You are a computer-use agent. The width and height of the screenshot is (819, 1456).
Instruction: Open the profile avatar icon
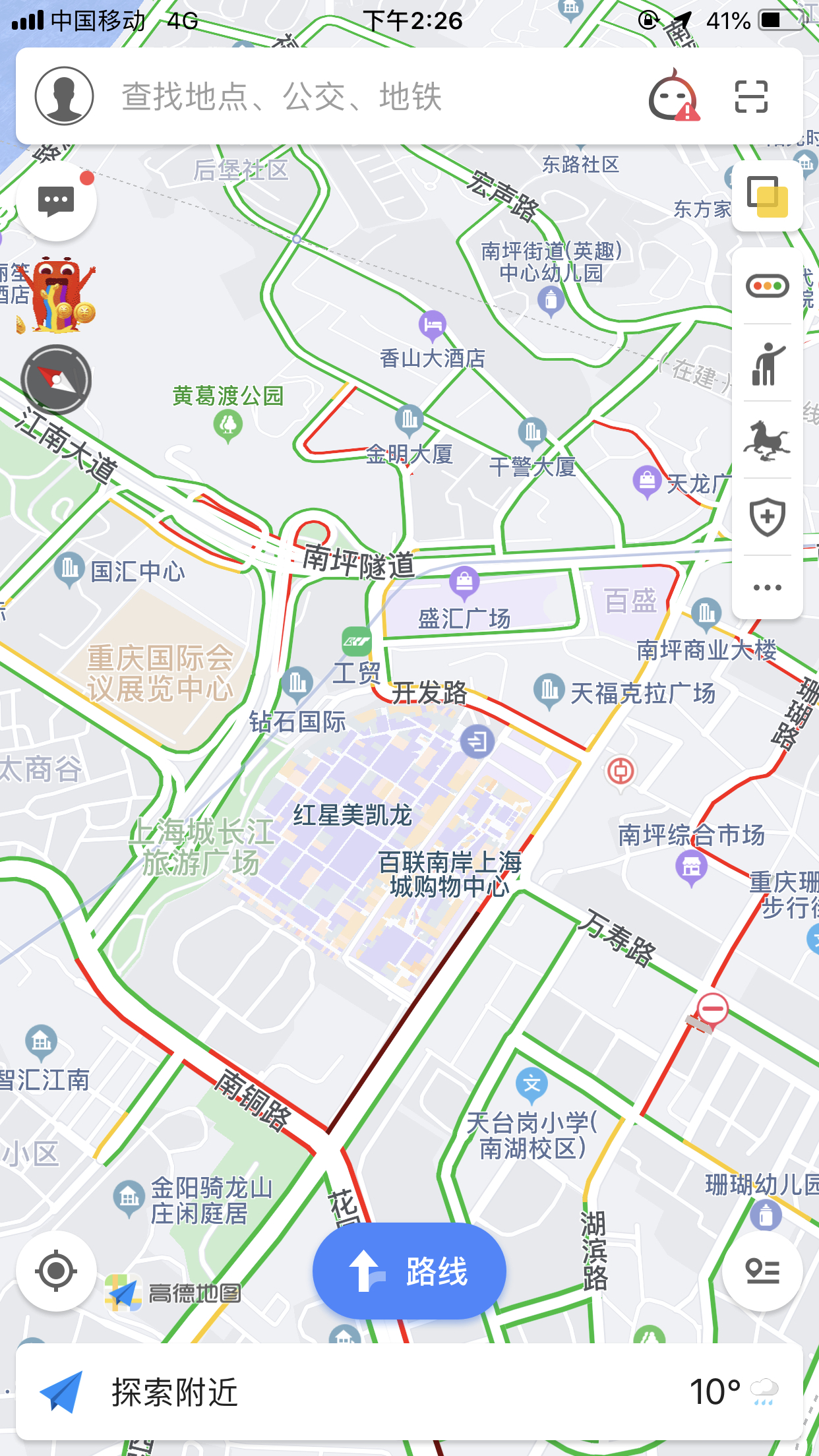(64, 96)
